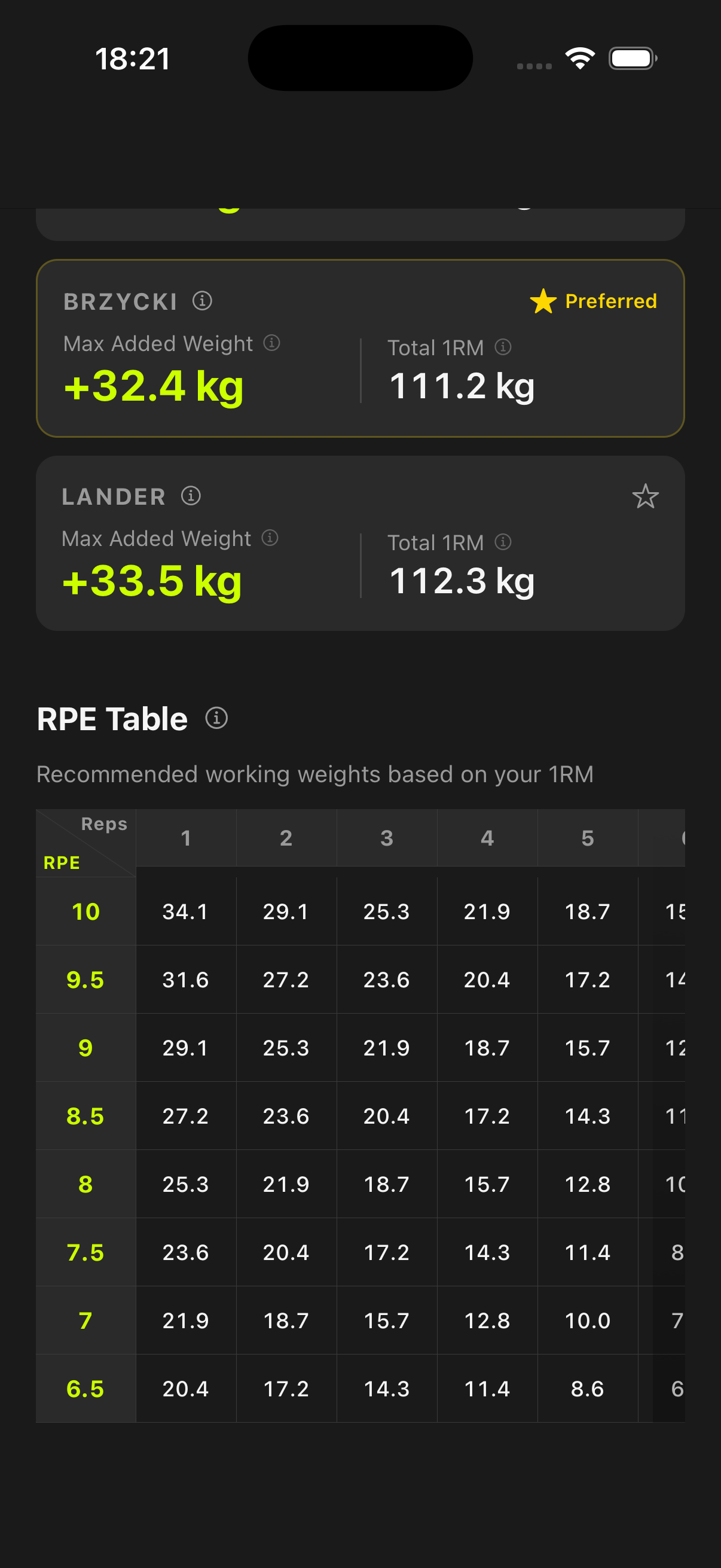Tap the 10.0 value at RPE 7
Image resolution: width=721 pixels, height=1568 pixels.
(587, 1320)
